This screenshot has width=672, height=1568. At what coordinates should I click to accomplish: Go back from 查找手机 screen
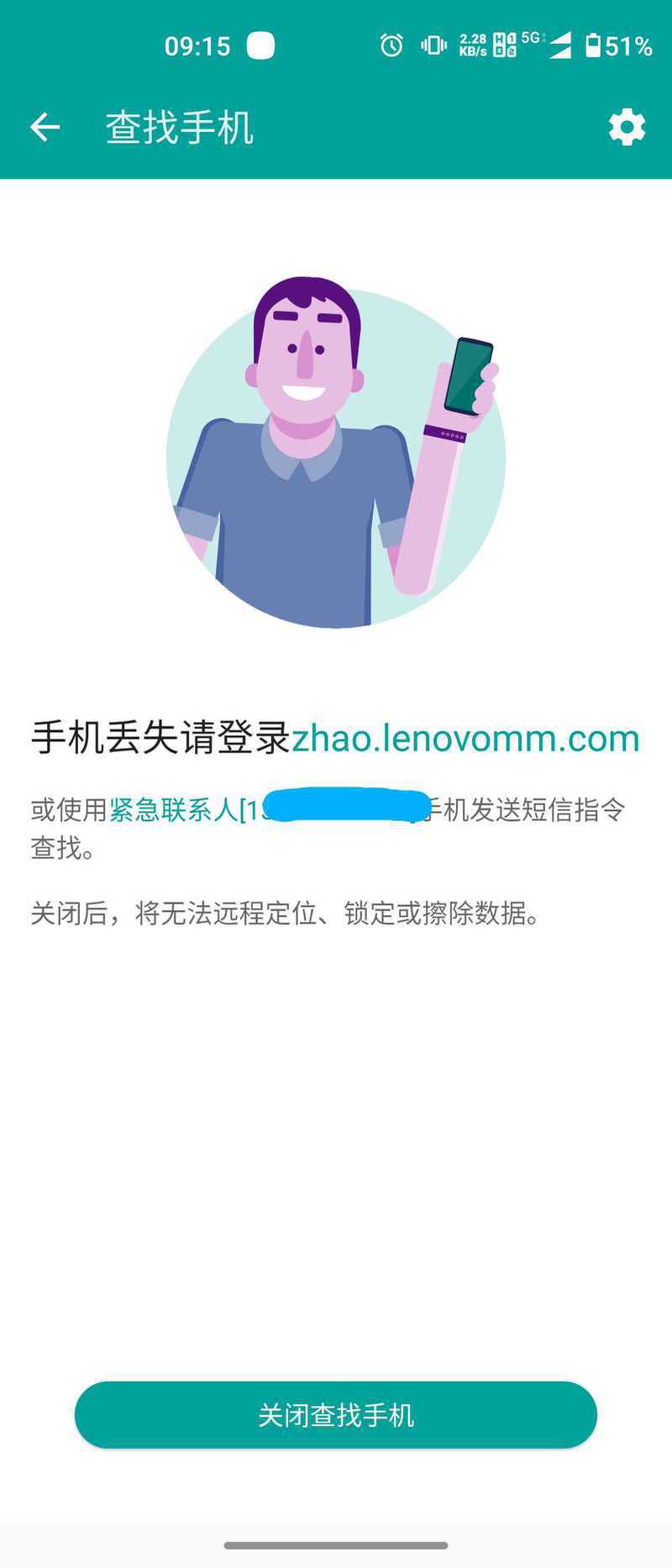pos(45,128)
